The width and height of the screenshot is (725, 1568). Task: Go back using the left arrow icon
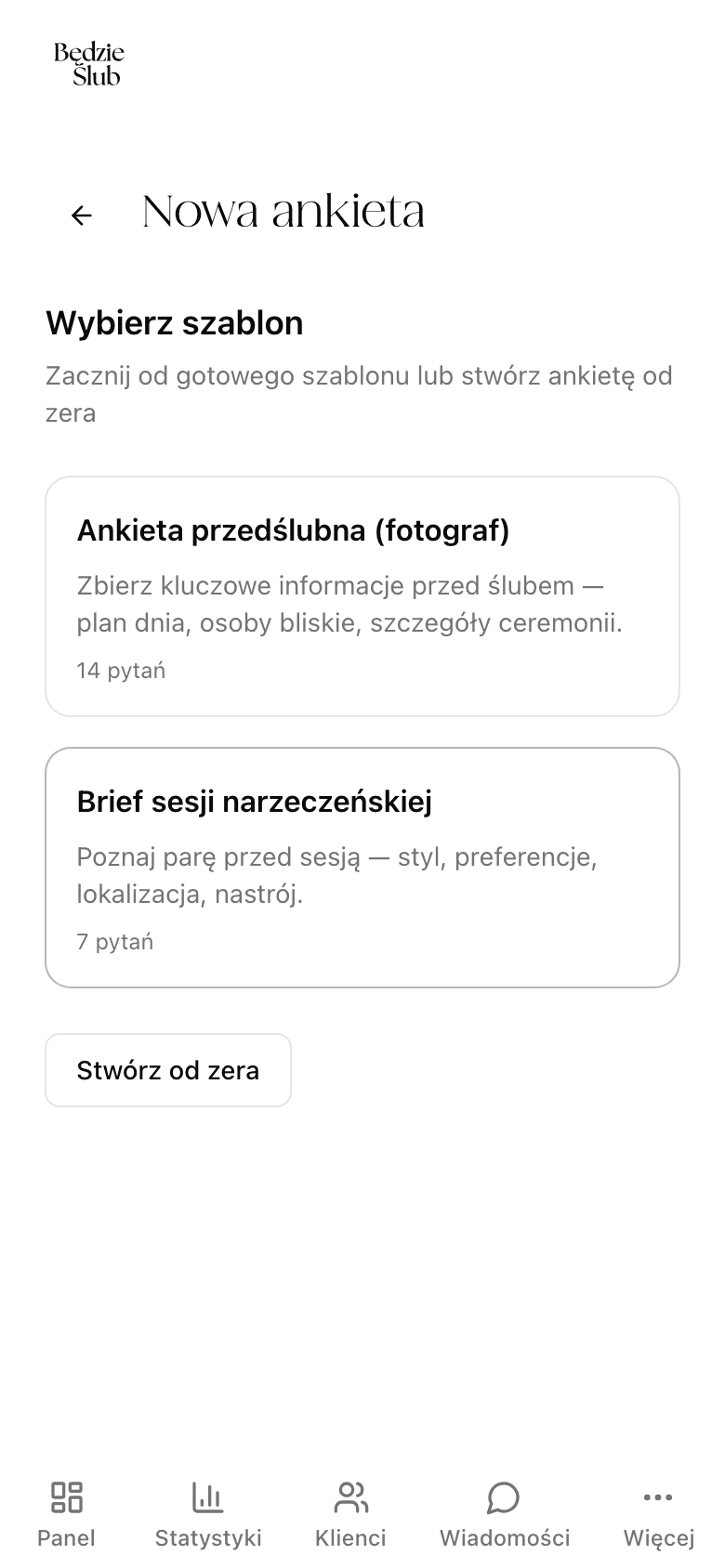[81, 215]
